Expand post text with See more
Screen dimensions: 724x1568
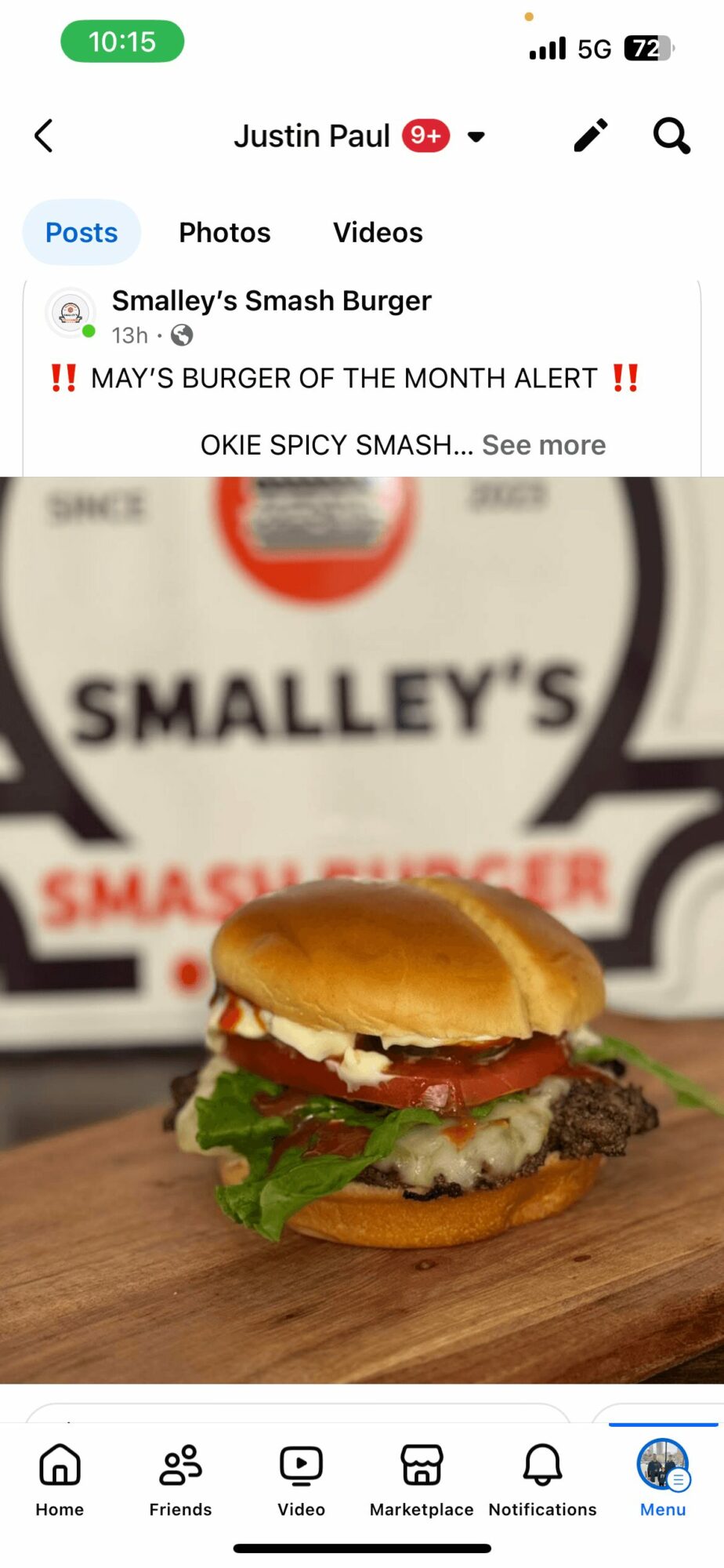[x=543, y=445]
